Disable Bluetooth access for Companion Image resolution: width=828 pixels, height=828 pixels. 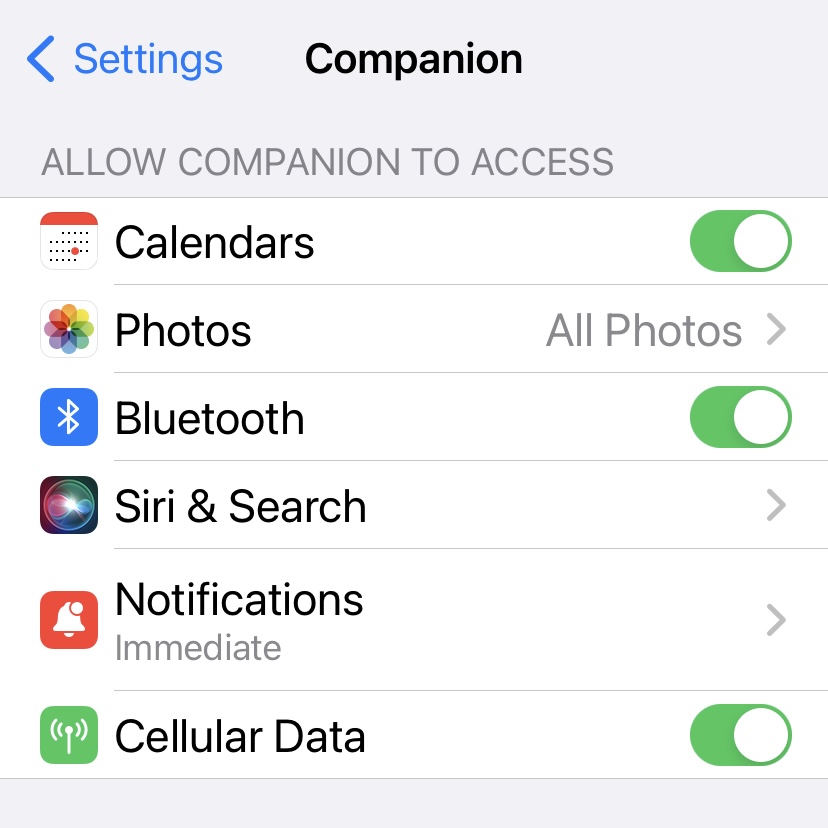pos(740,418)
